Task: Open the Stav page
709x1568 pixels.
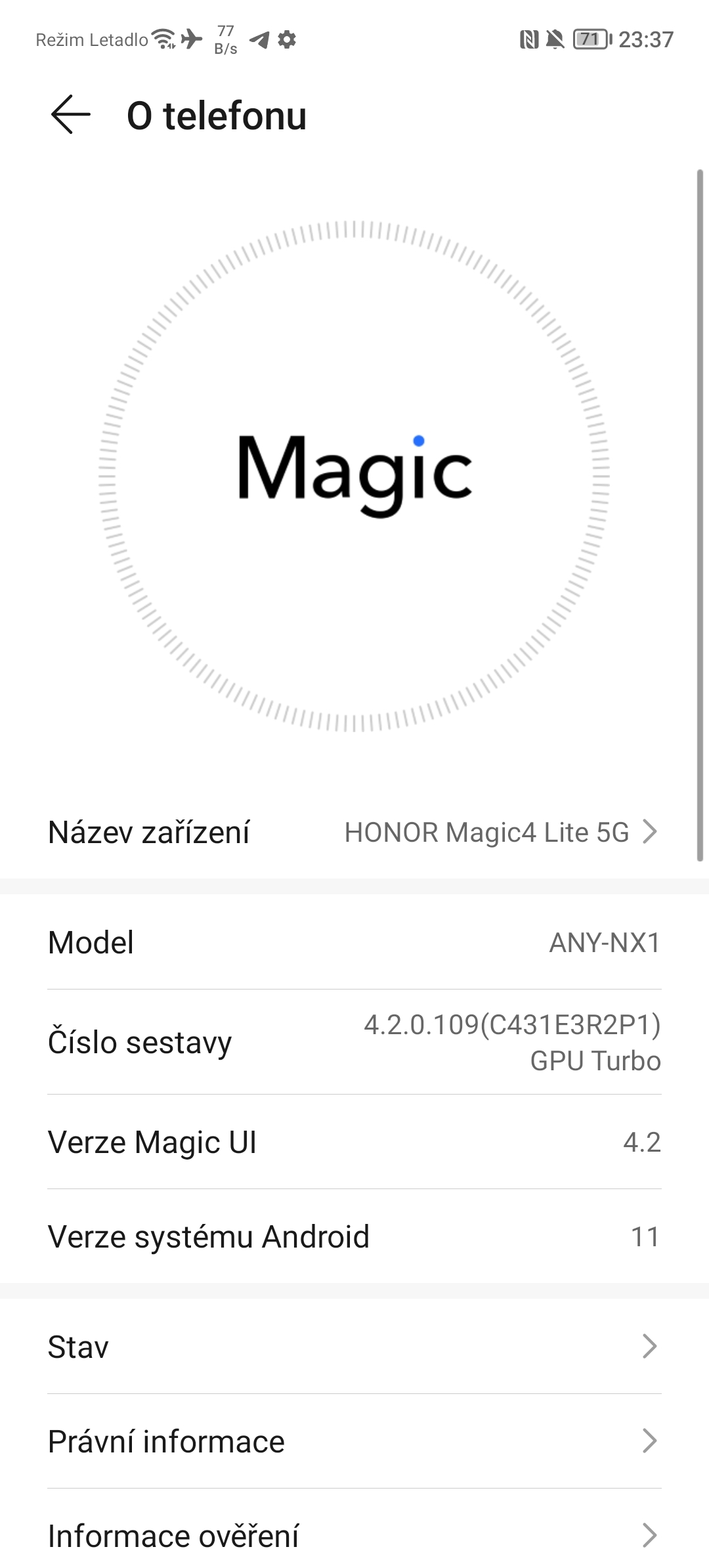Action: (354, 1347)
